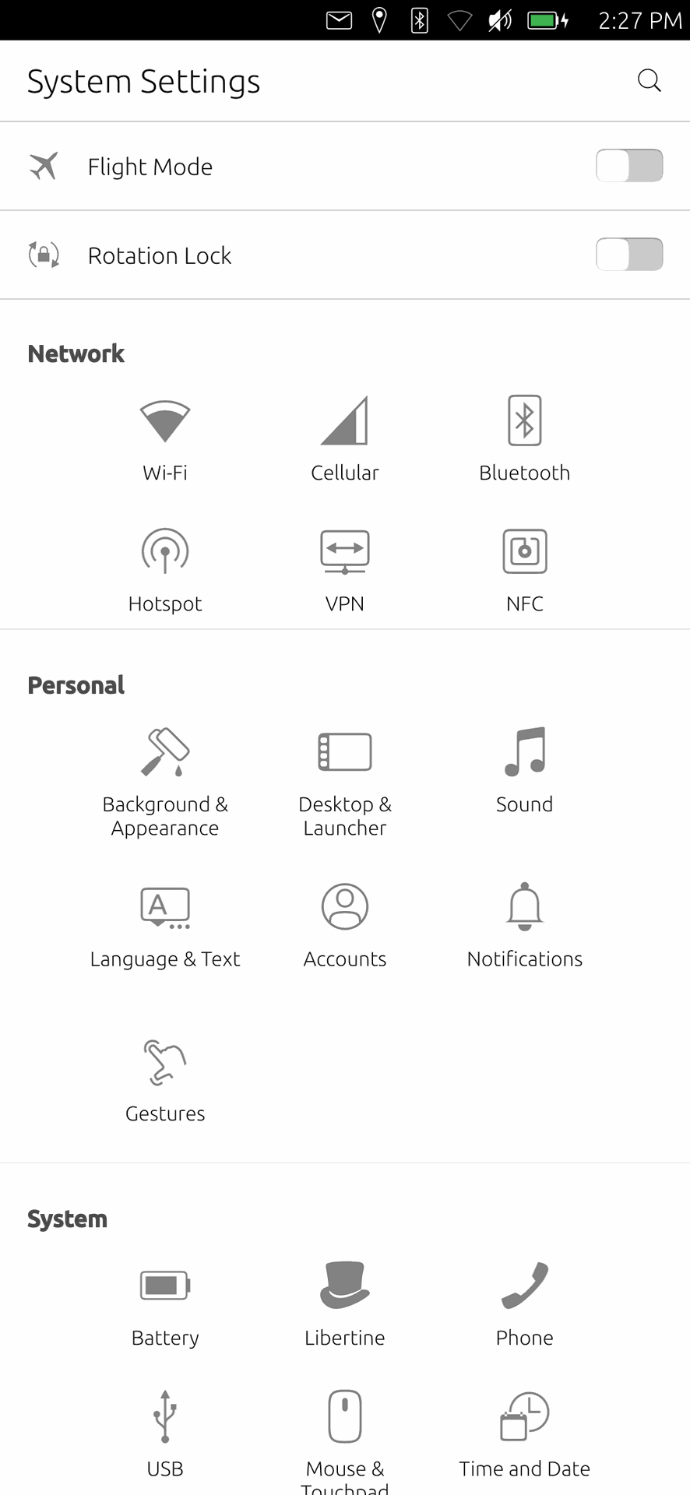The width and height of the screenshot is (690, 1495).
Task: Go to Cellular settings
Action: (345, 438)
